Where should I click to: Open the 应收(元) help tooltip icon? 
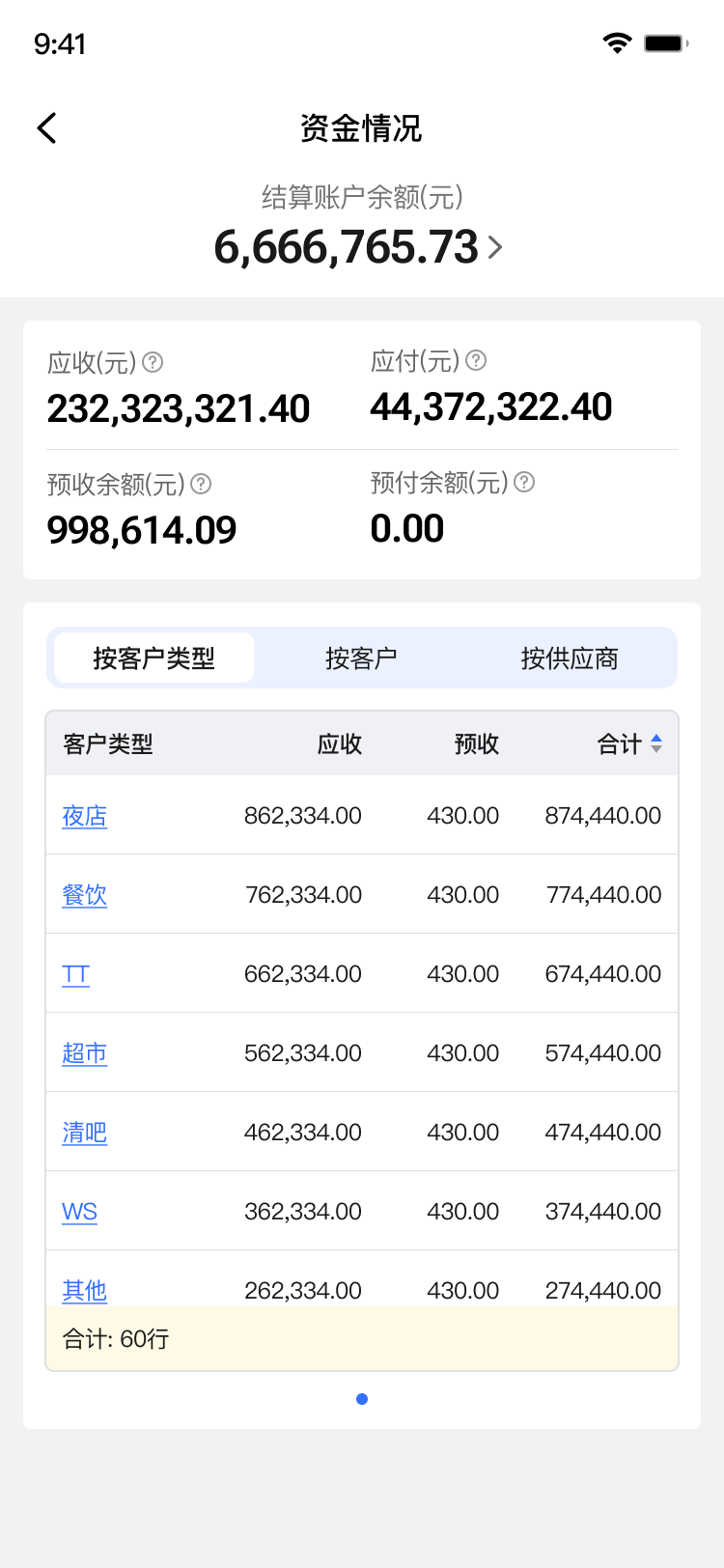[152, 362]
